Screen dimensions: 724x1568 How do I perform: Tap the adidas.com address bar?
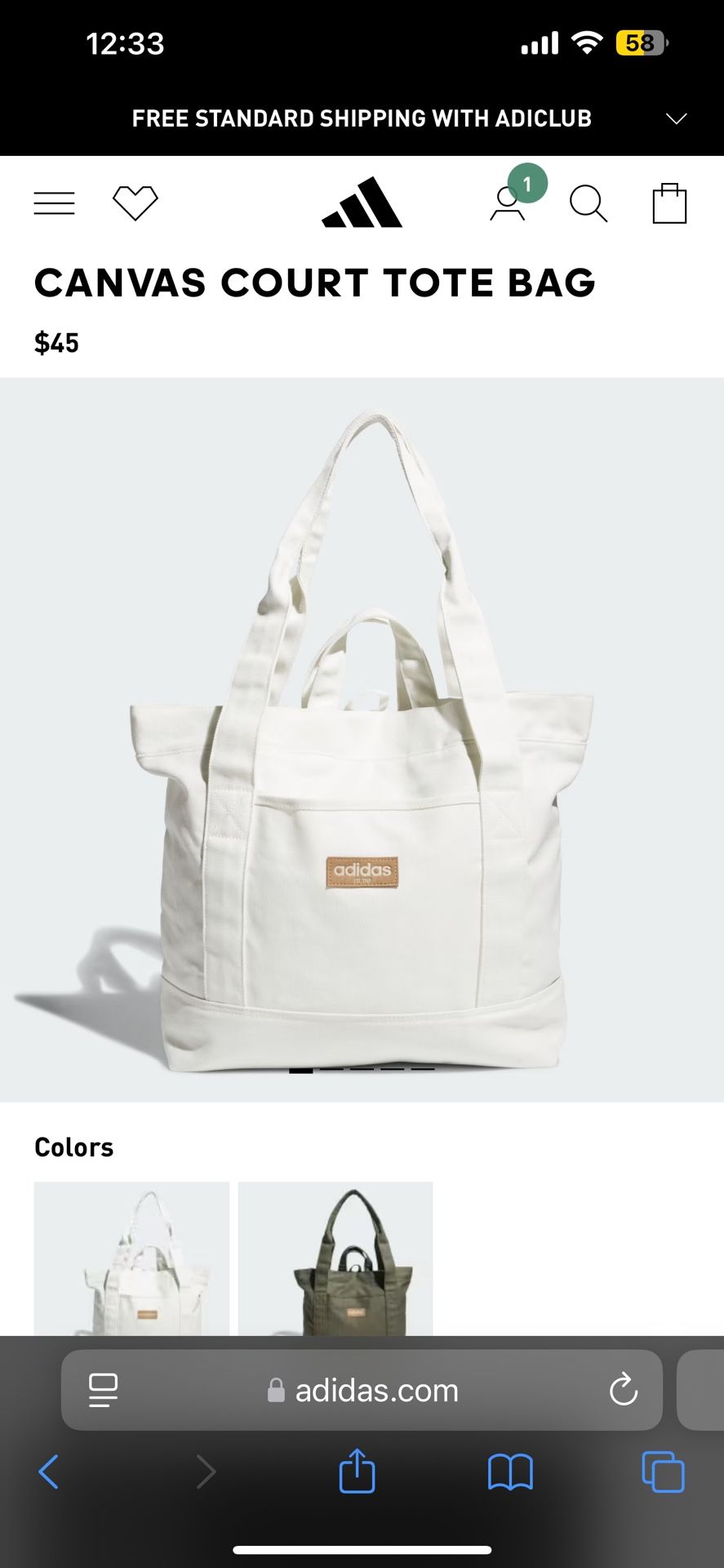[362, 1390]
